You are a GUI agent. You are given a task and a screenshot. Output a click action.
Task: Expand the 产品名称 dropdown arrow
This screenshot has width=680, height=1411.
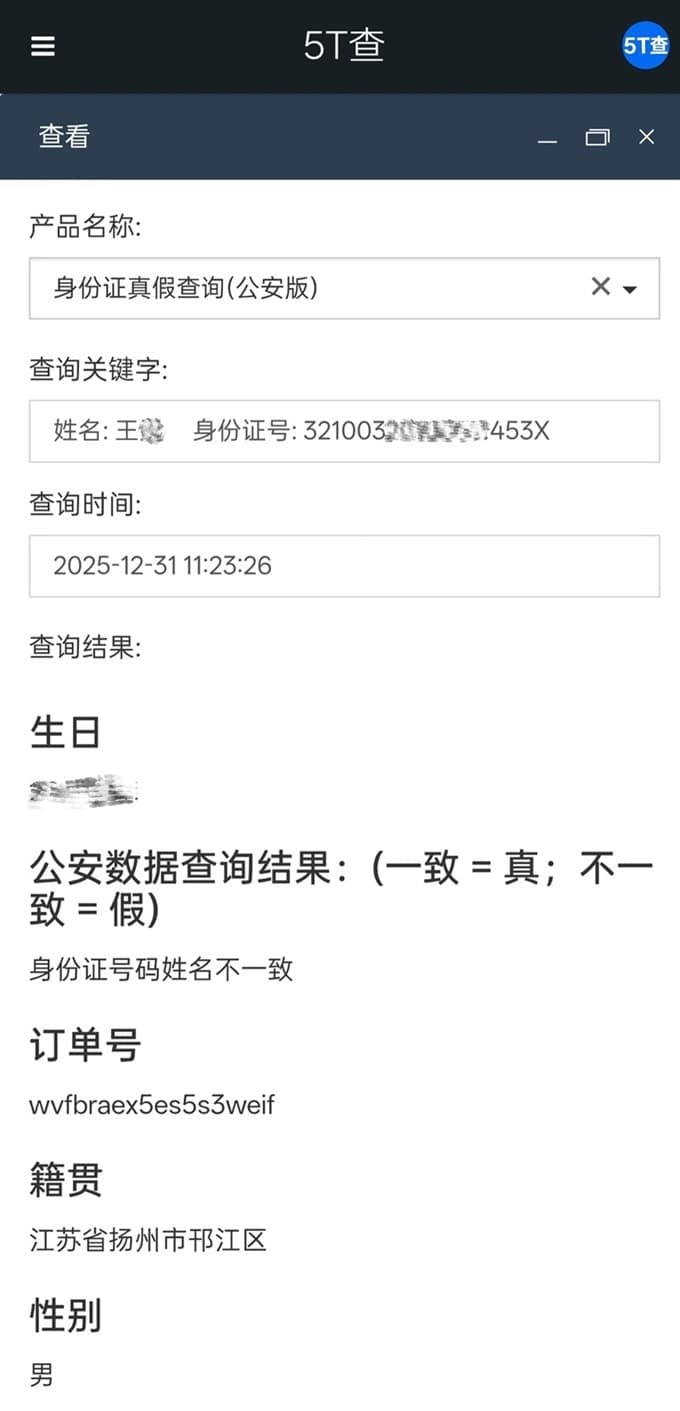630,289
